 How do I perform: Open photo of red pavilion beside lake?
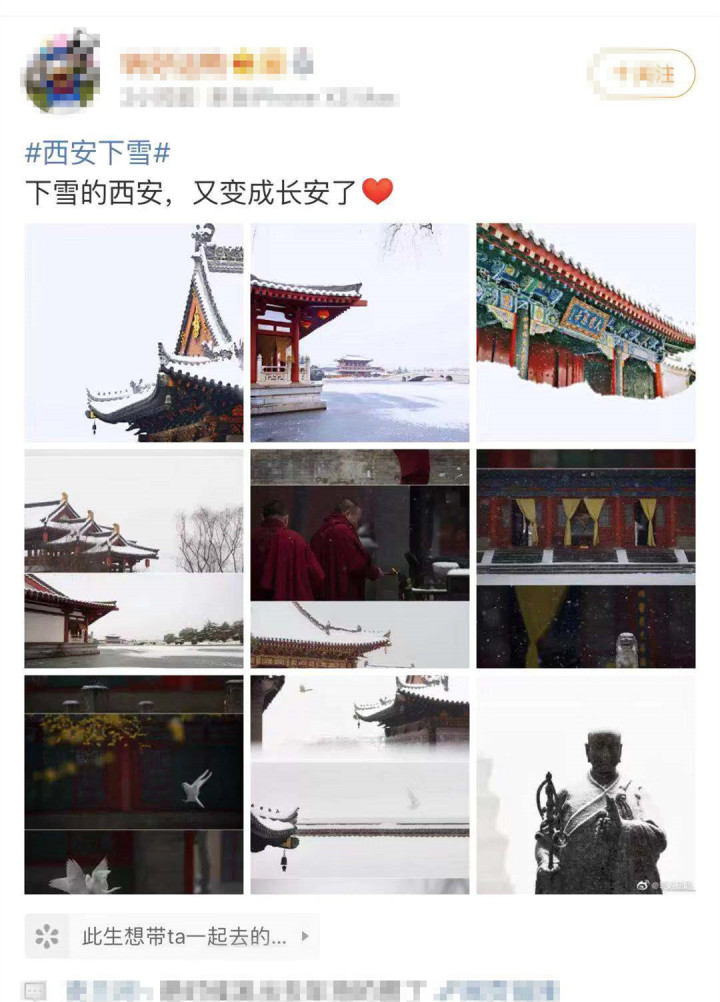point(360,332)
